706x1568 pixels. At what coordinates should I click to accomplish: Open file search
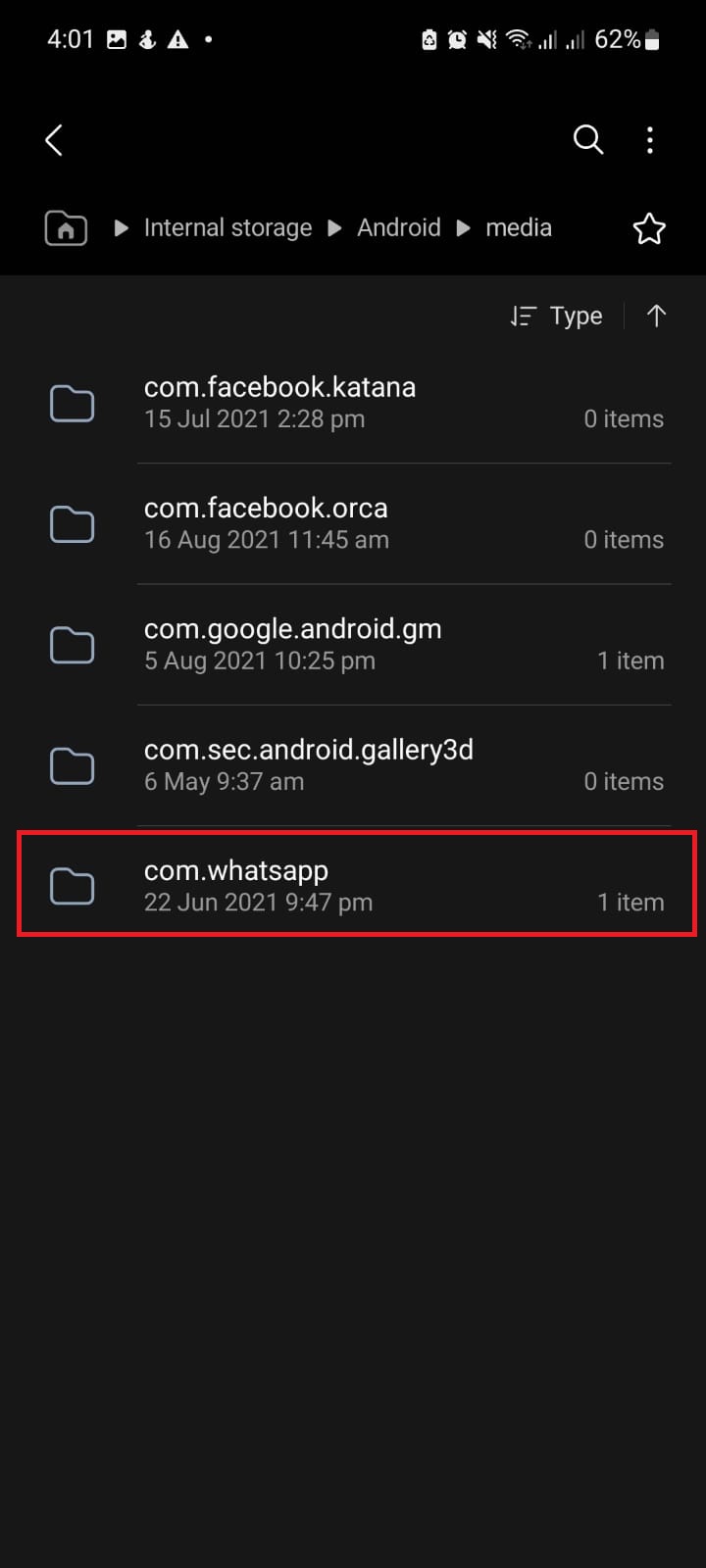587,140
